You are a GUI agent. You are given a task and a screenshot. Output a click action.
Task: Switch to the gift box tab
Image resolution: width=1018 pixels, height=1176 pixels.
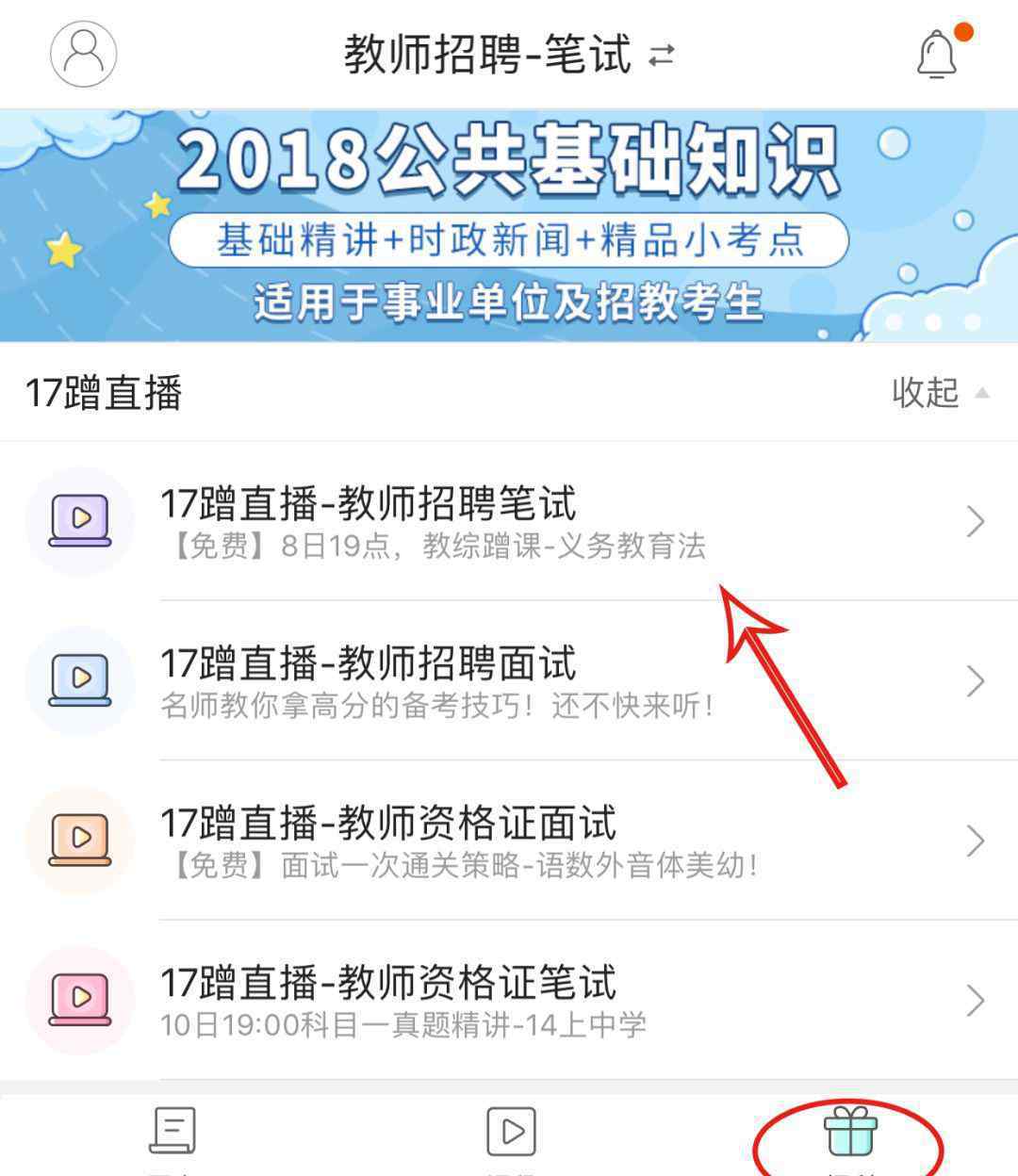click(849, 1135)
